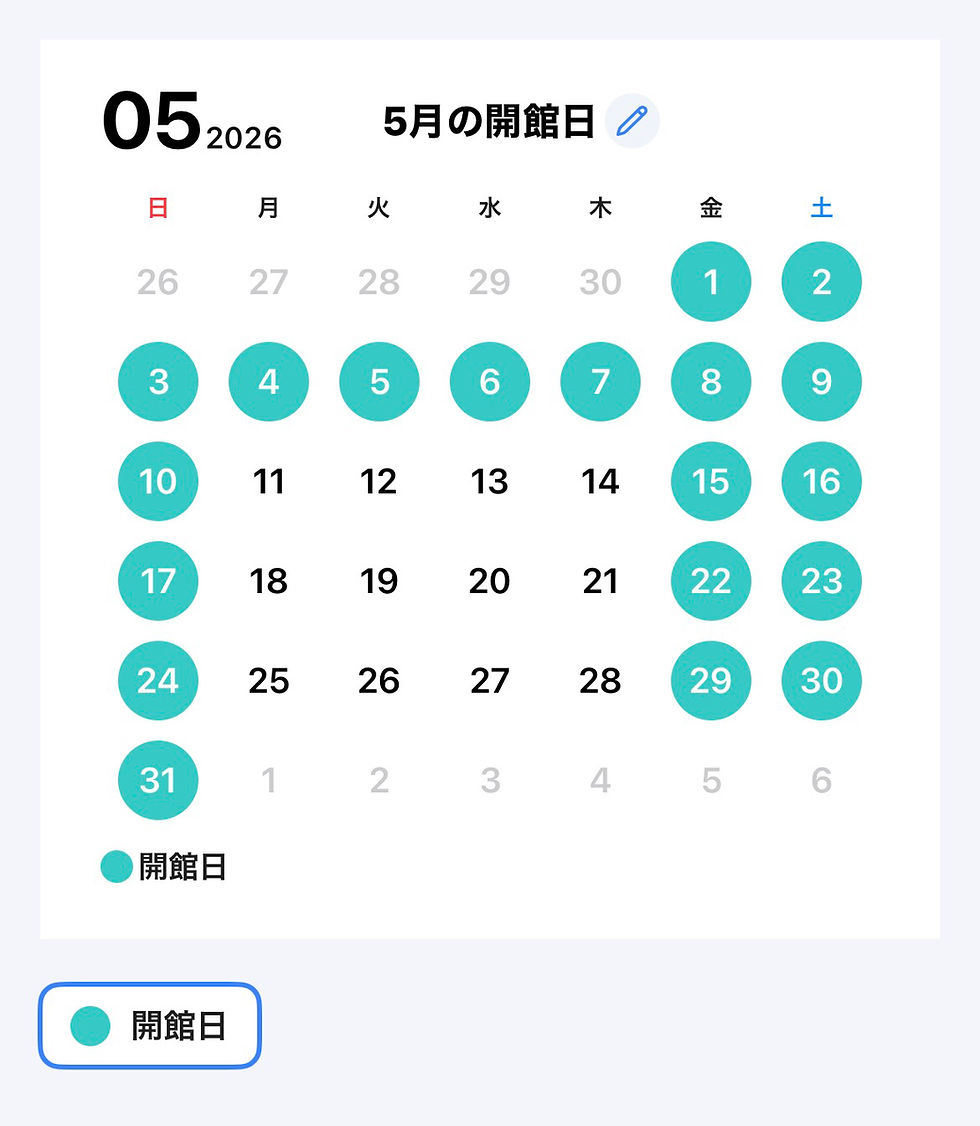Select the open day circle on May 2
This screenshot has height=1126, width=980.
click(821, 281)
